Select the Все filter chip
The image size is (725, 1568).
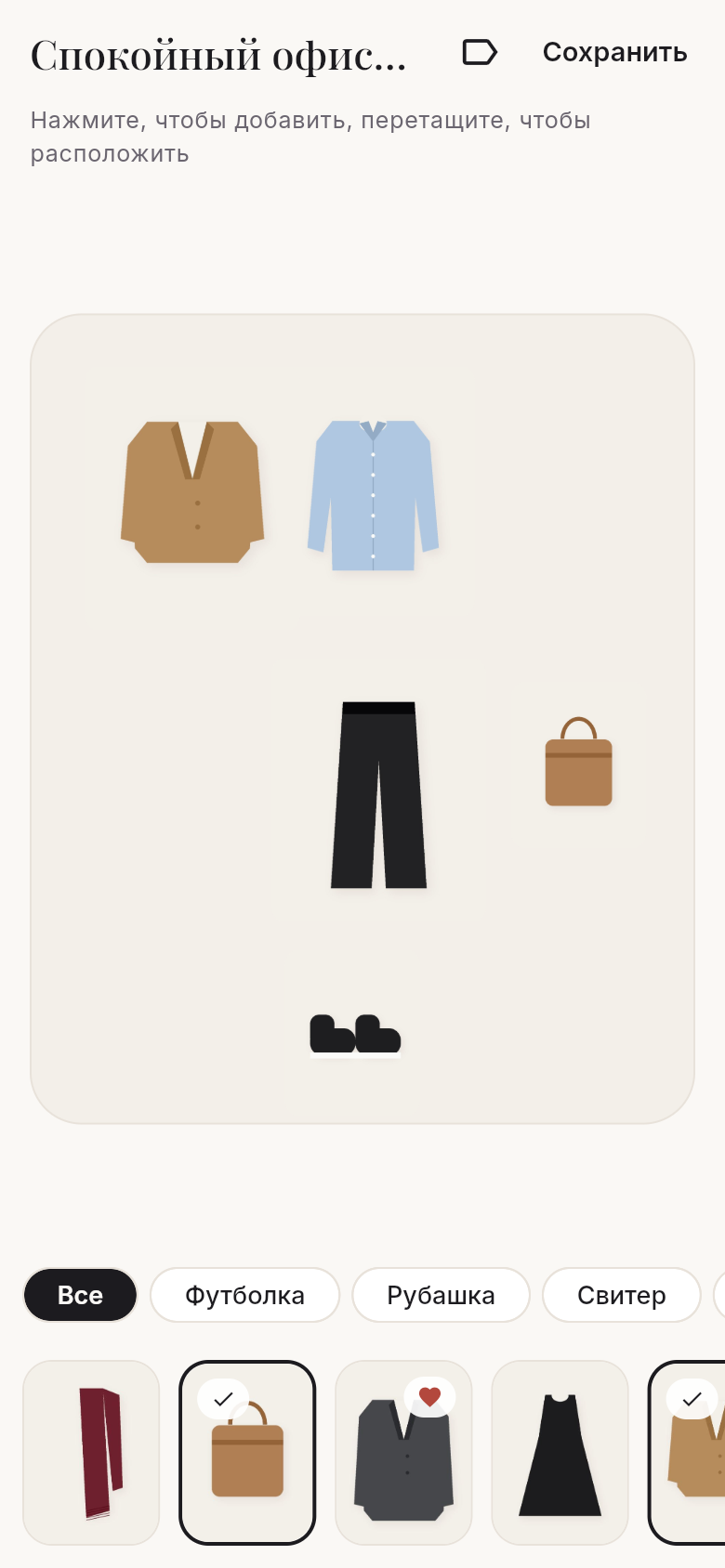click(x=80, y=1295)
